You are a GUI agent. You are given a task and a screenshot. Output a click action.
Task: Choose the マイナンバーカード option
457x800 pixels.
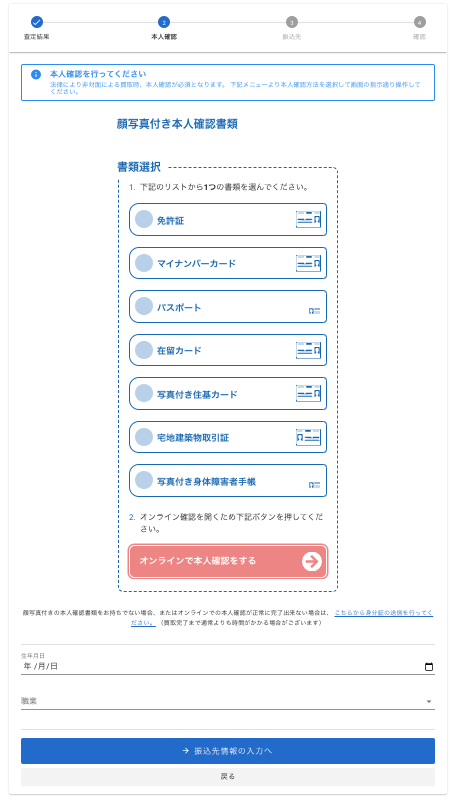coord(227,263)
